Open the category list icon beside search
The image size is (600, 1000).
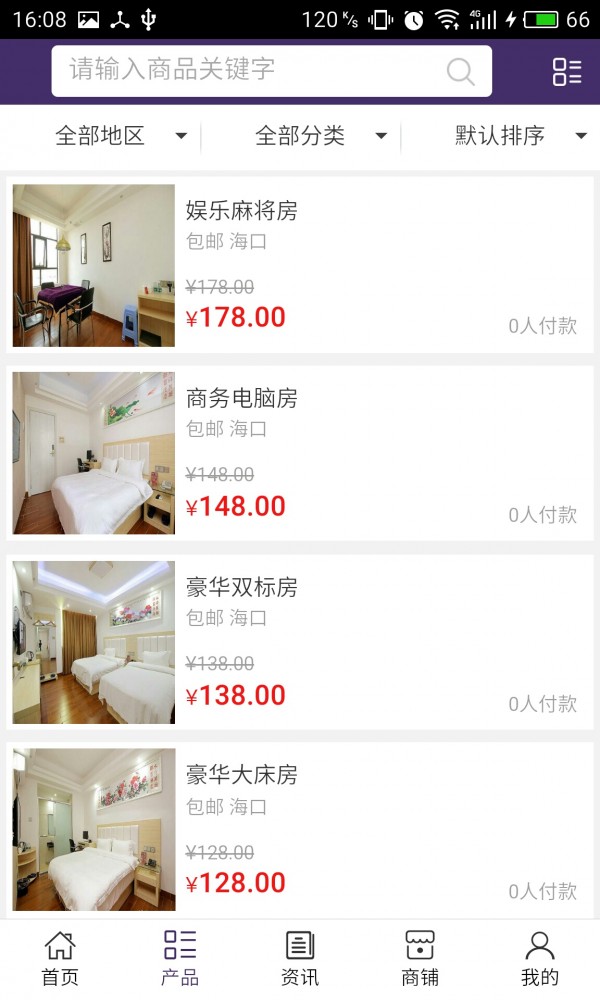click(x=567, y=71)
